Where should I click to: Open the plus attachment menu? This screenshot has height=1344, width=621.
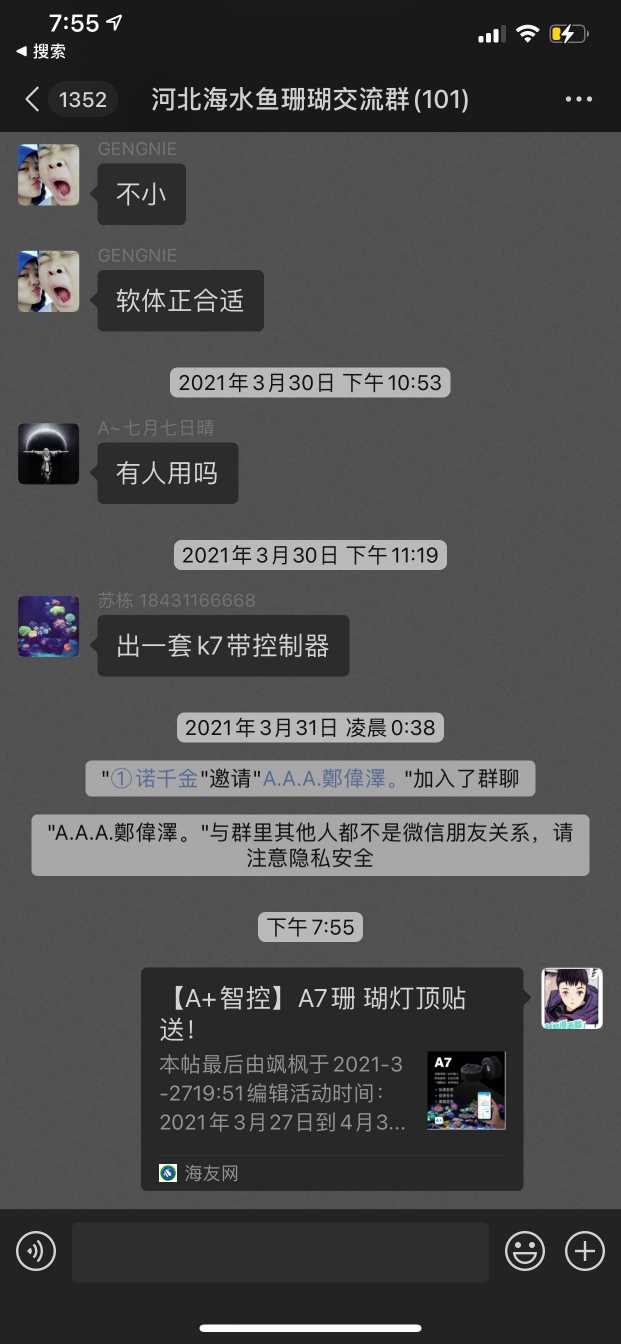(585, 1251)
